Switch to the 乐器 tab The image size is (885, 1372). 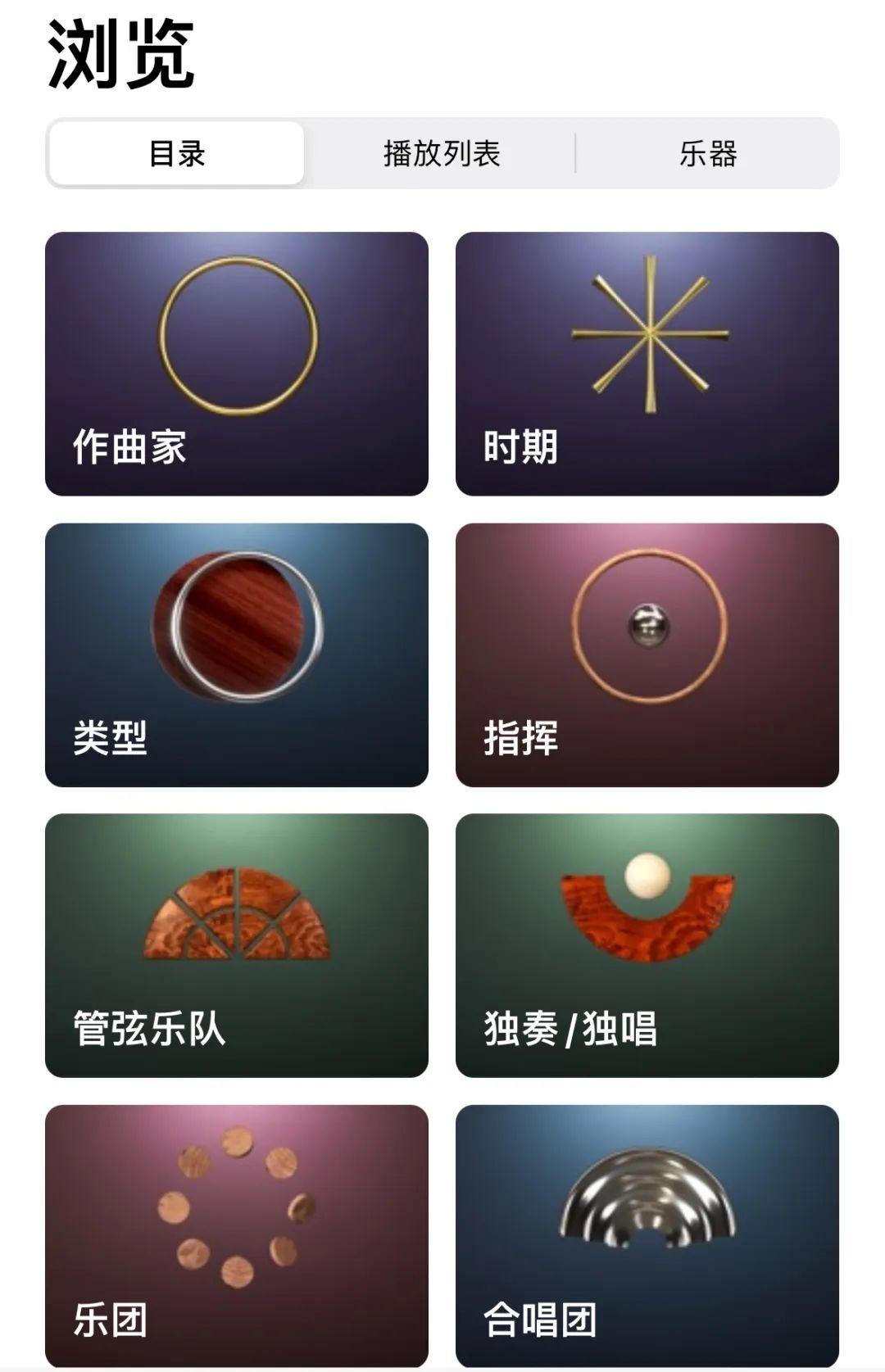[707, 153]
